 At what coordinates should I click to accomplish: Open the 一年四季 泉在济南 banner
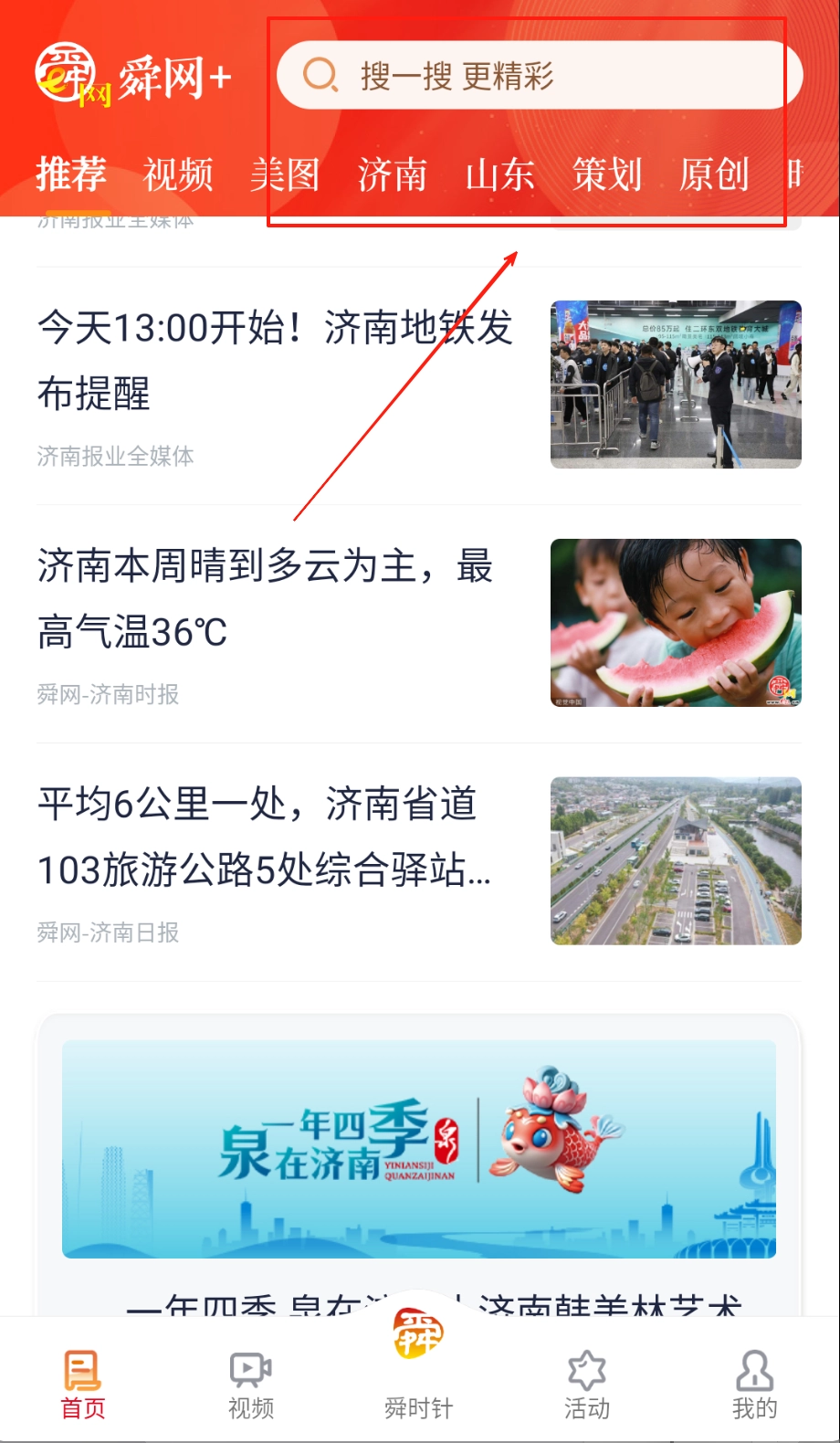(419, 1149)
